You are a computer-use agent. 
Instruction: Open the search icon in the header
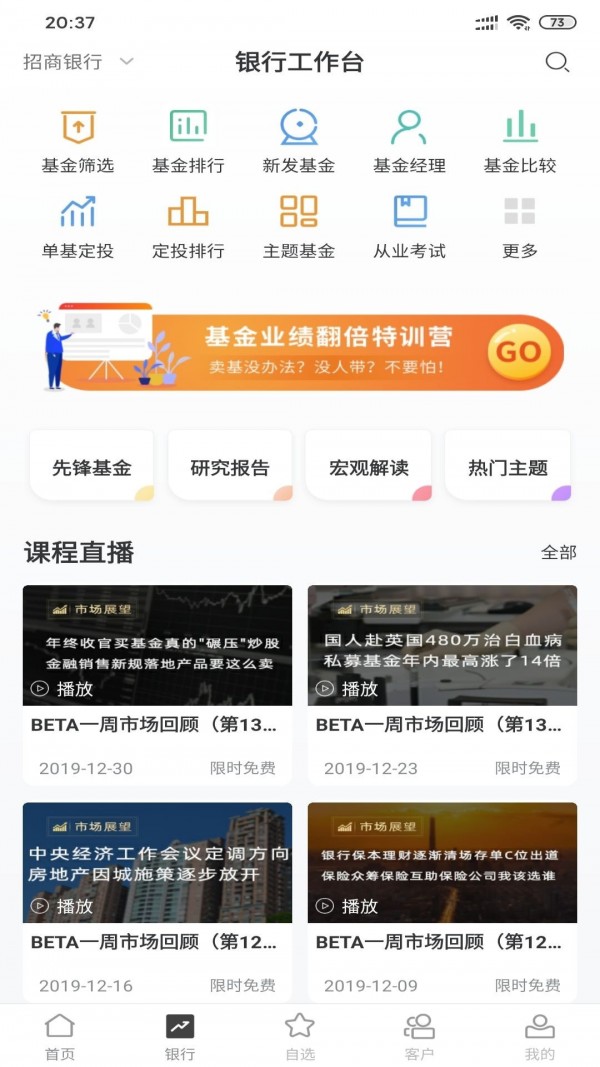coord(557,62)
